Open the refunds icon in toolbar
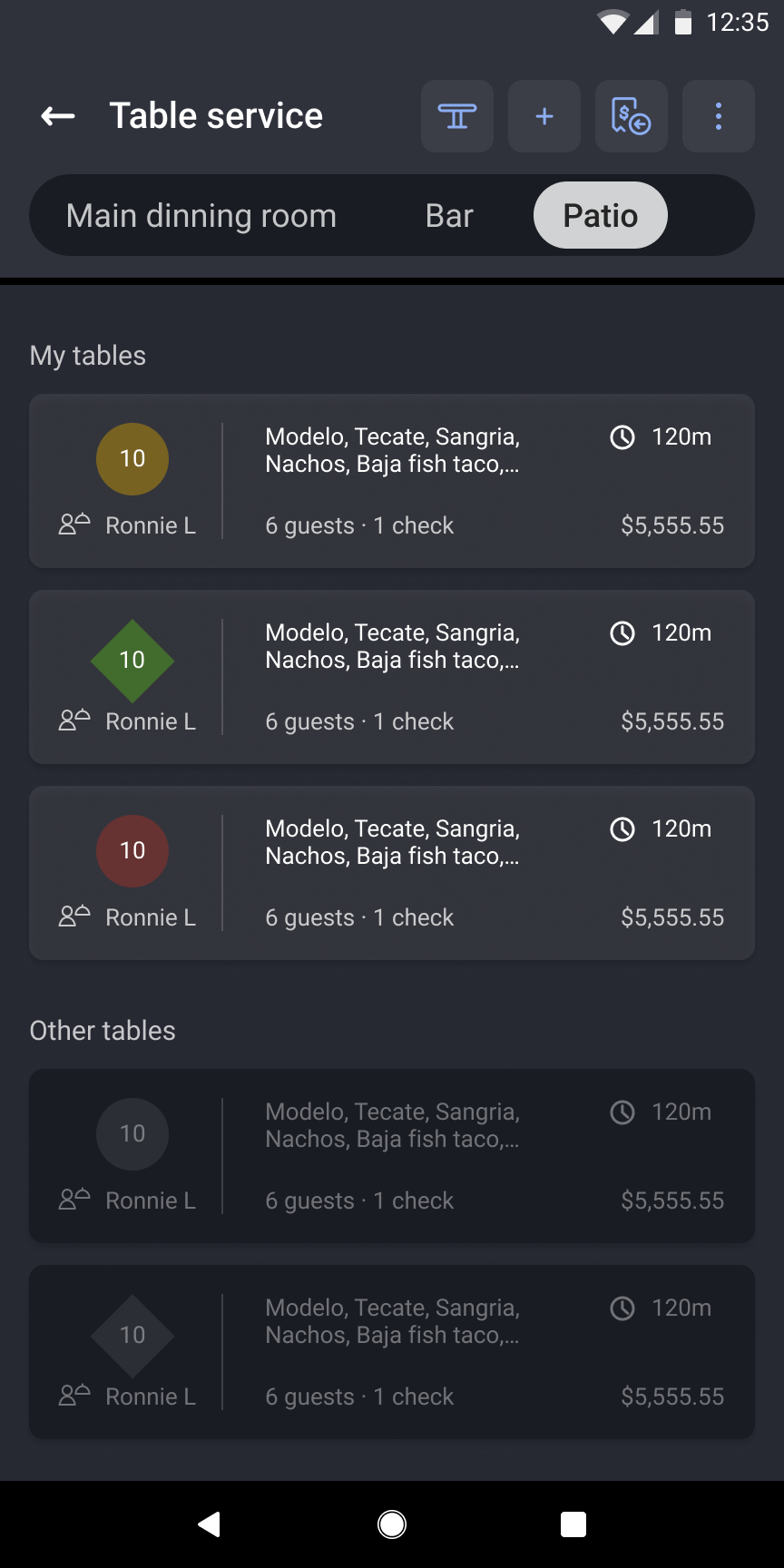Image resolution: width=784 pixels, height=1568 pixels. click(631, 116)
